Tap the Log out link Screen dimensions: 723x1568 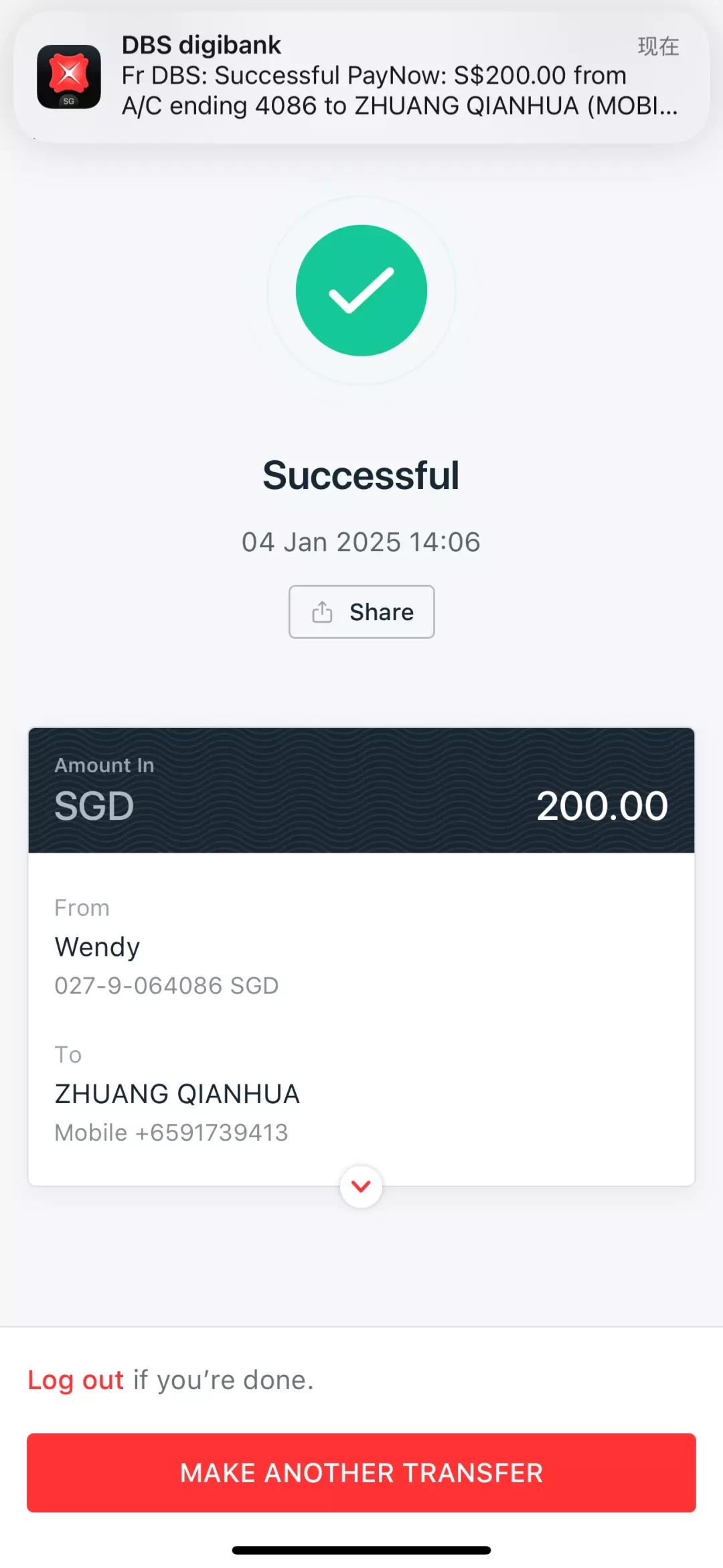point(76,1380)
